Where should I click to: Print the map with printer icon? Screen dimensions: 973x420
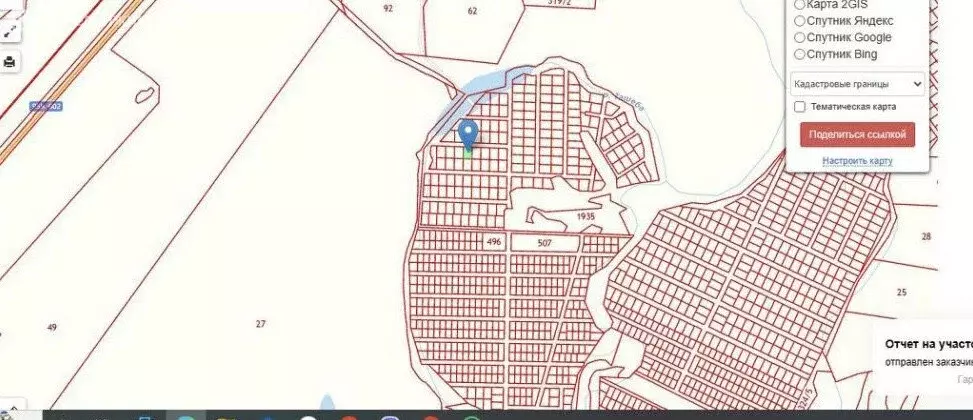point(9,62)
